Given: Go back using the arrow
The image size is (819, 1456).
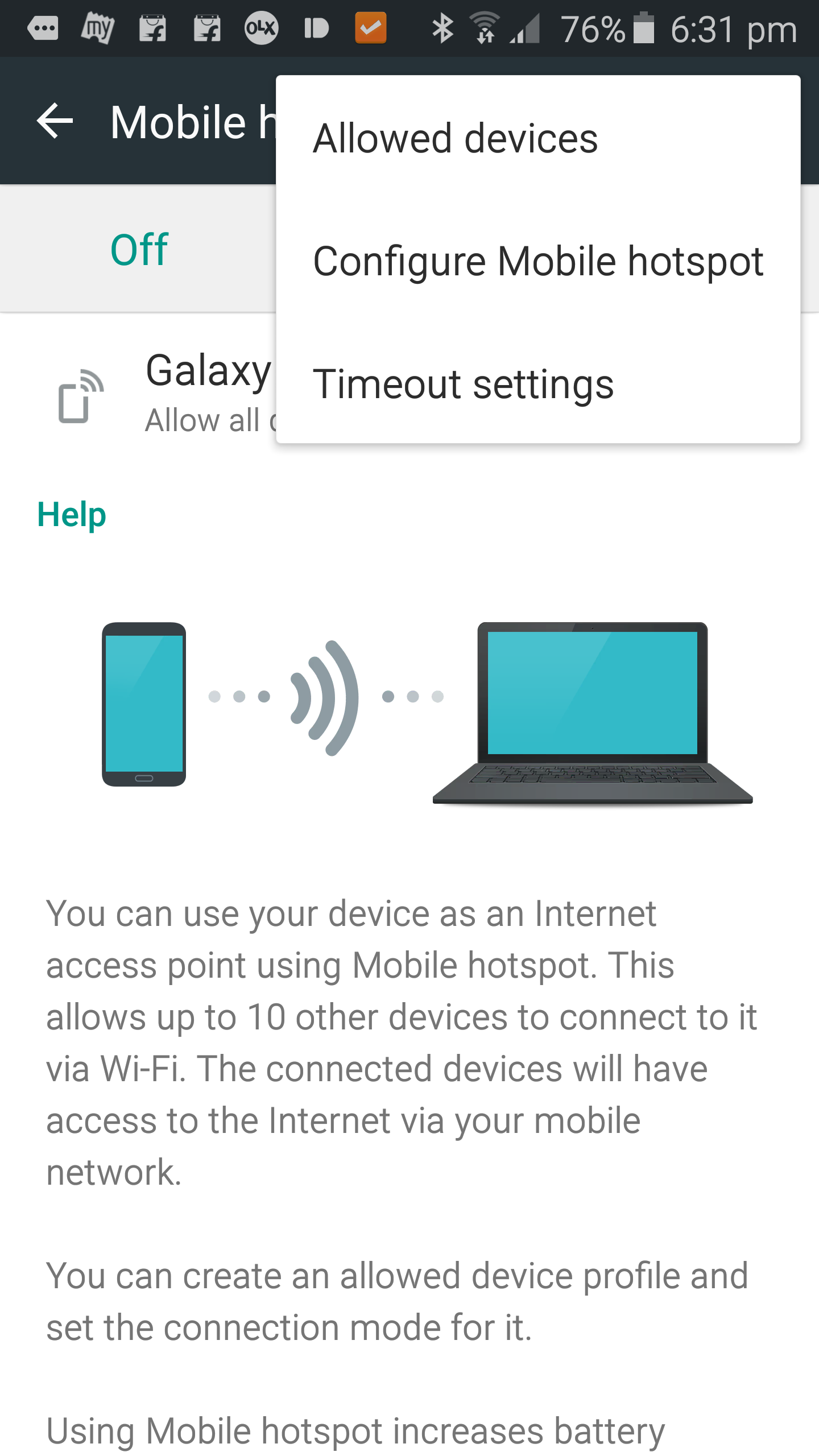Looking at the screenshot, I should (x=55, y=121).
